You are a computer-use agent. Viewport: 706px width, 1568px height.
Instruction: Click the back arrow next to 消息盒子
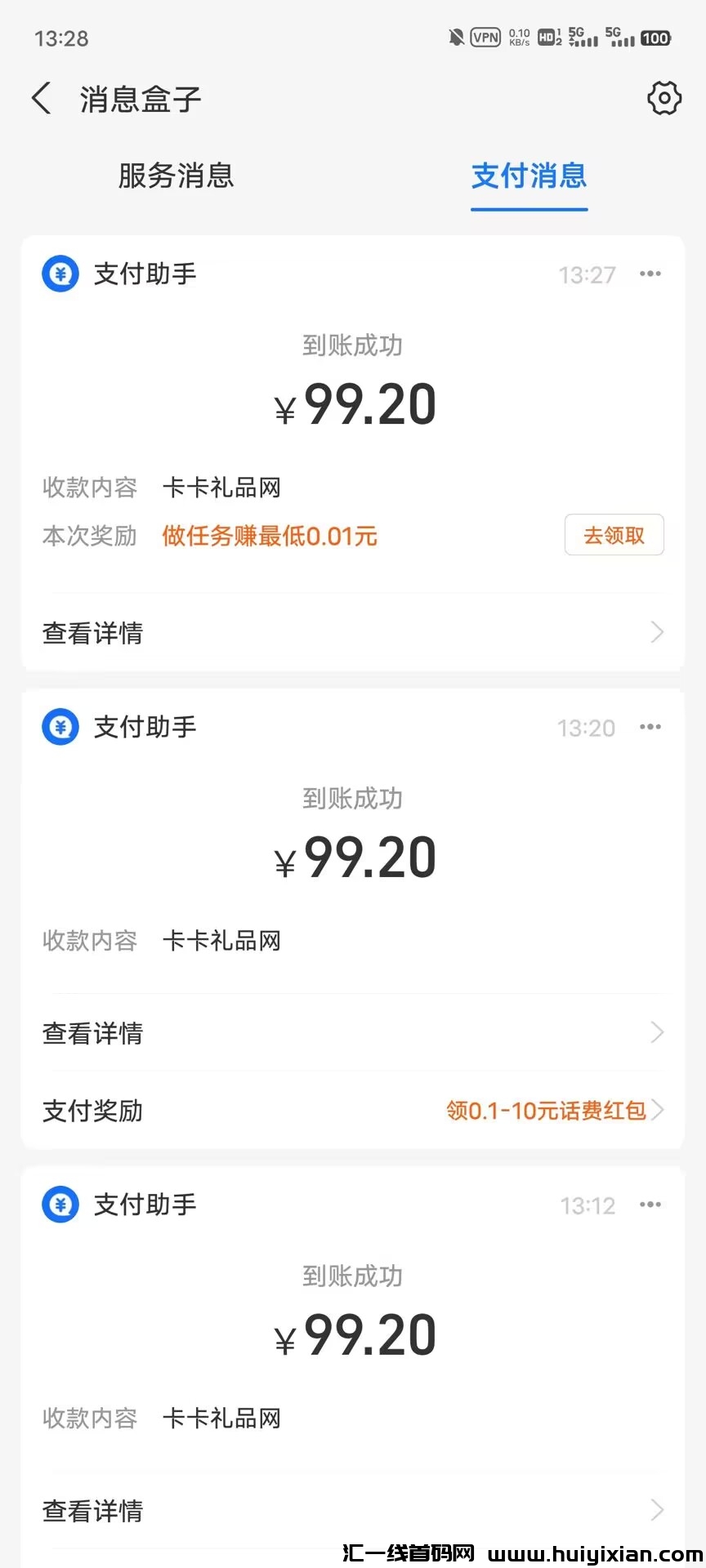click(41, 97)
